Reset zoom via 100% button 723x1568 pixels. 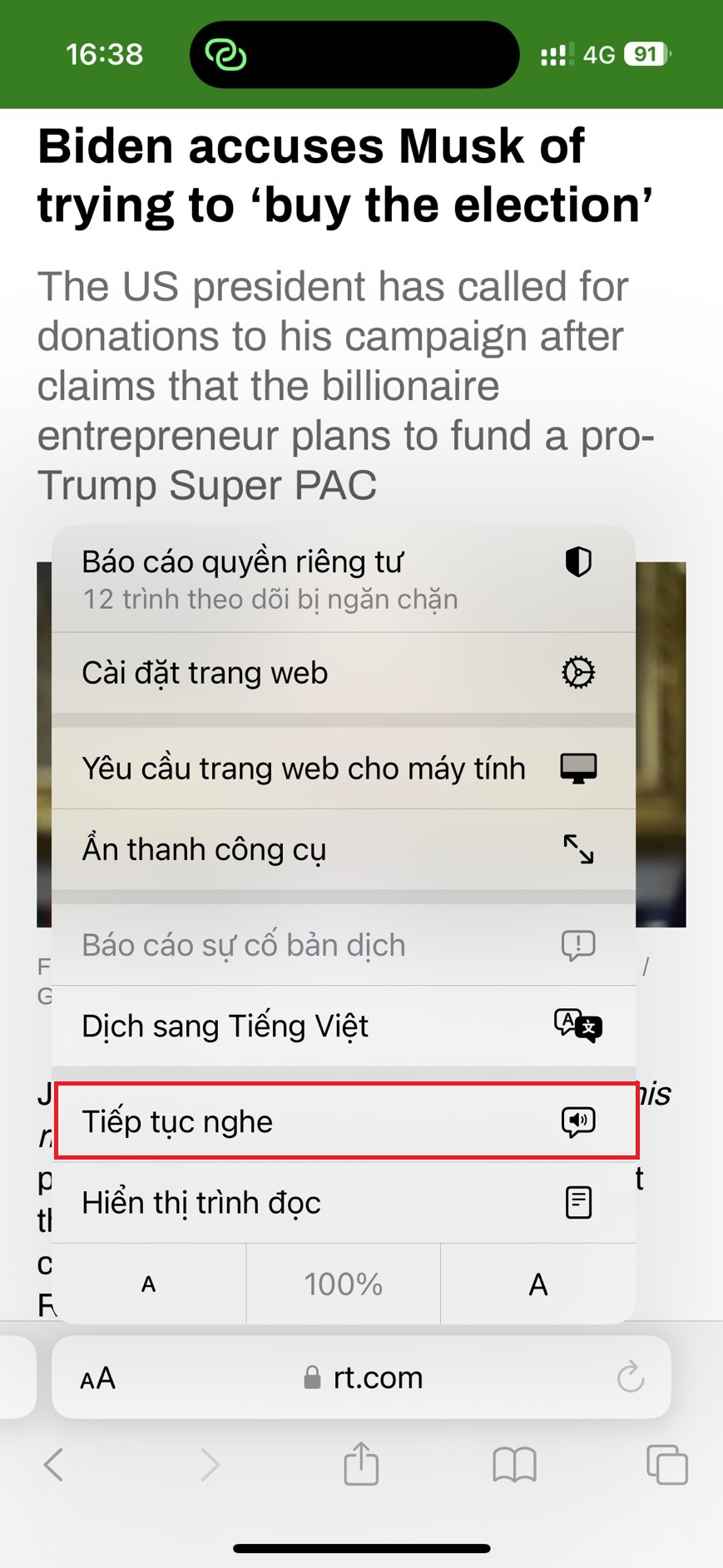(343, 1284)
